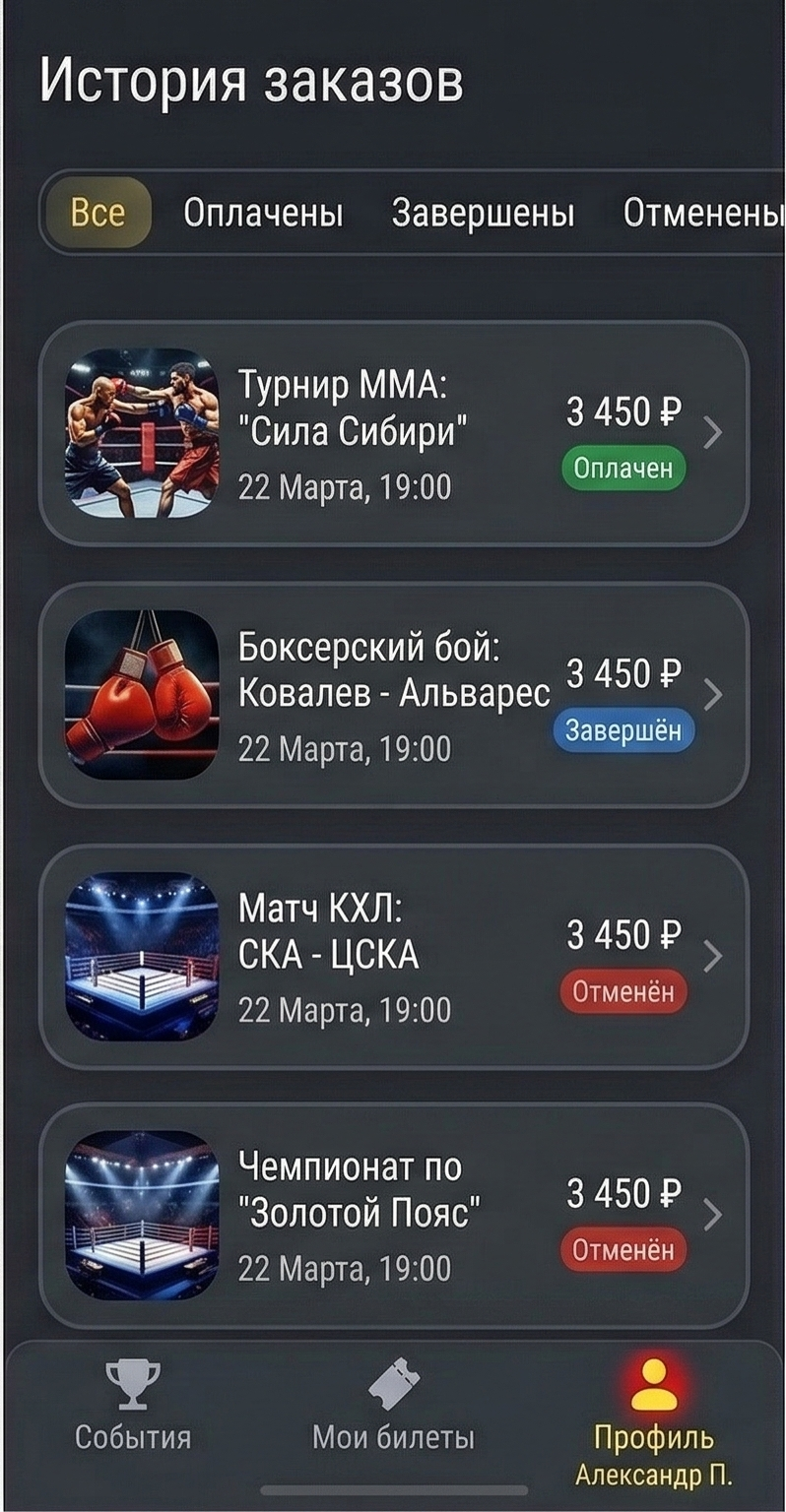Viewport: 786px width, 1512px height.
Task: Open the Ковалев - Альварес boxing order
Action: (x=393, y=695)
